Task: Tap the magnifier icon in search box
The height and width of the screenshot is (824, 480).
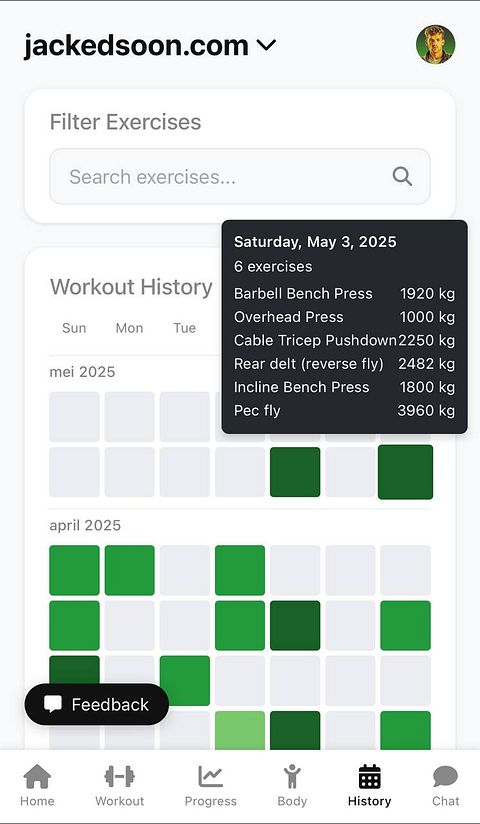Action: pyautogui.click(x=402, y=177)
